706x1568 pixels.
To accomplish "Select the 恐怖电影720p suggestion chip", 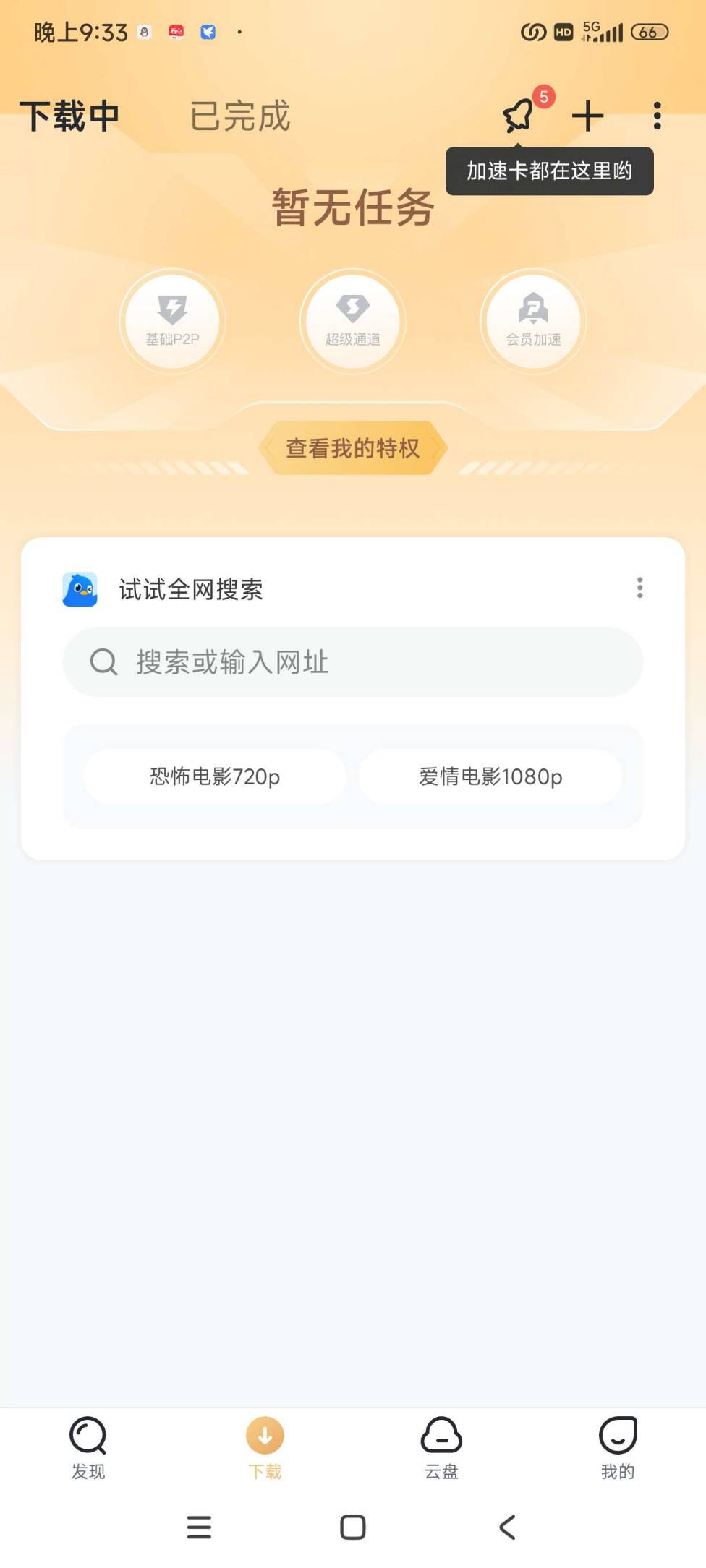I will (x=215, y=776).
